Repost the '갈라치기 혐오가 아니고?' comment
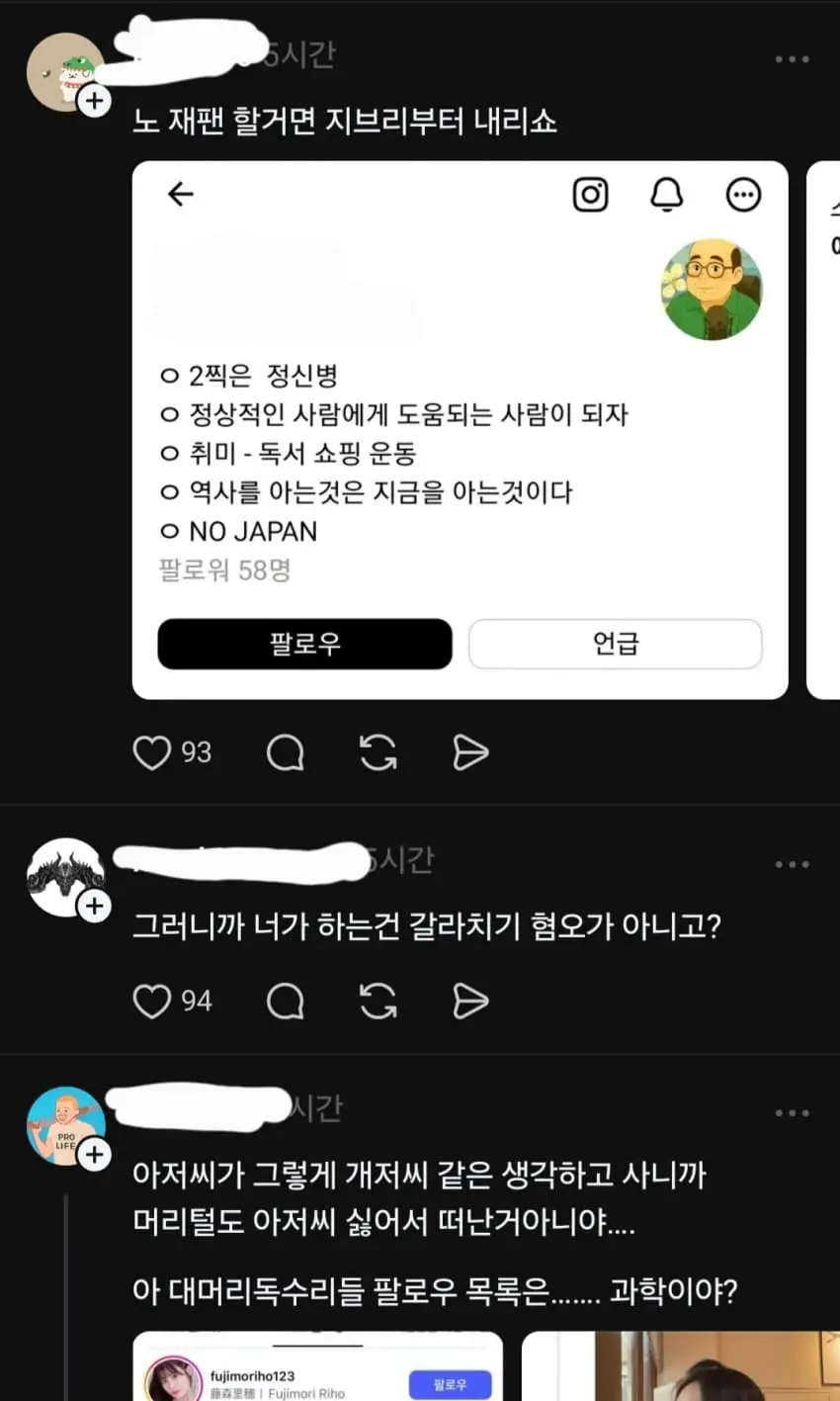 [378, 1002]
